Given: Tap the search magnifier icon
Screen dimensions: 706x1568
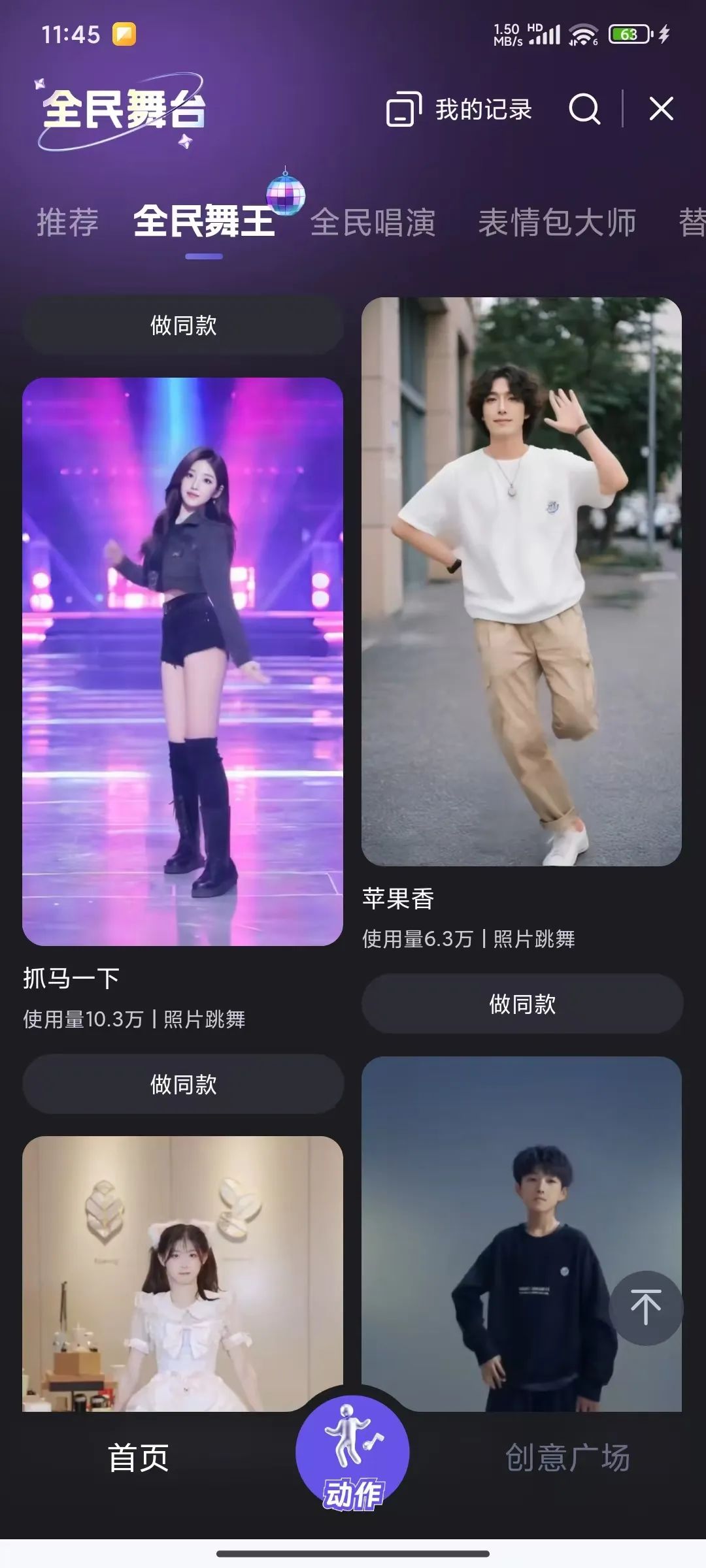Looking at the screenshot, I should click(584, 108).
